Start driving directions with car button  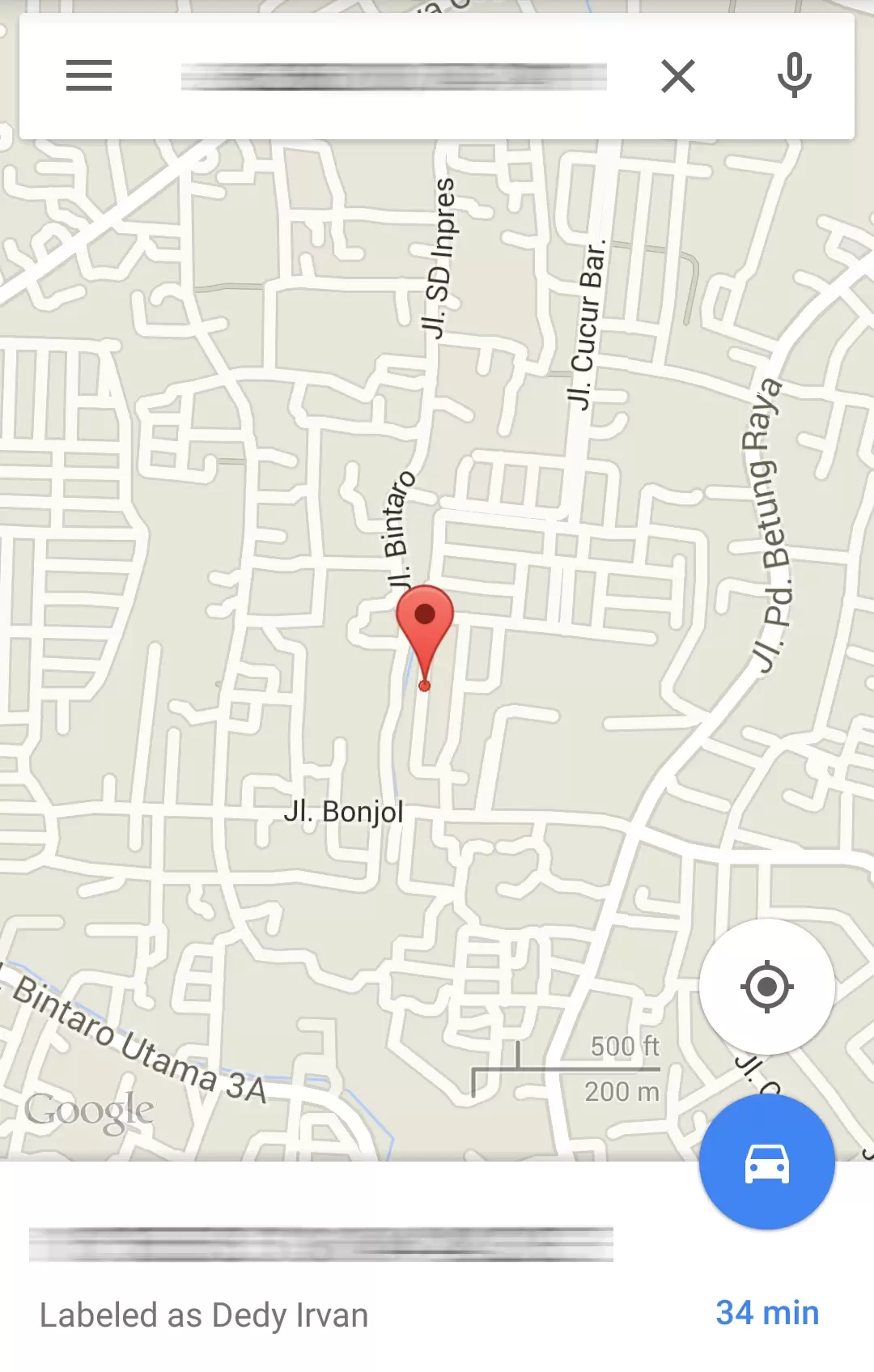pyautogui.click(x=766, y=1163)
